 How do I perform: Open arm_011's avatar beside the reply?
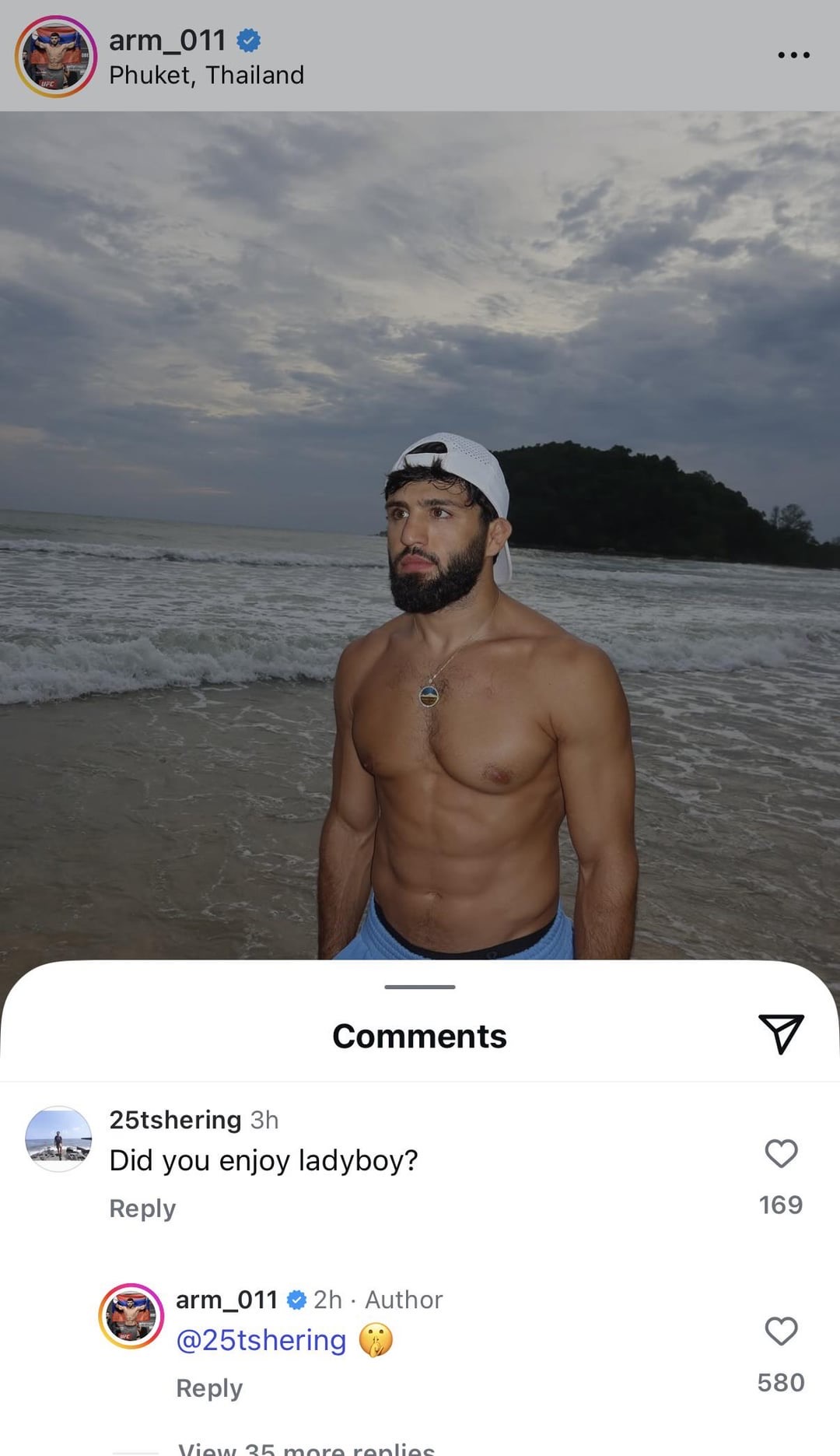[x=131, y=1316]
